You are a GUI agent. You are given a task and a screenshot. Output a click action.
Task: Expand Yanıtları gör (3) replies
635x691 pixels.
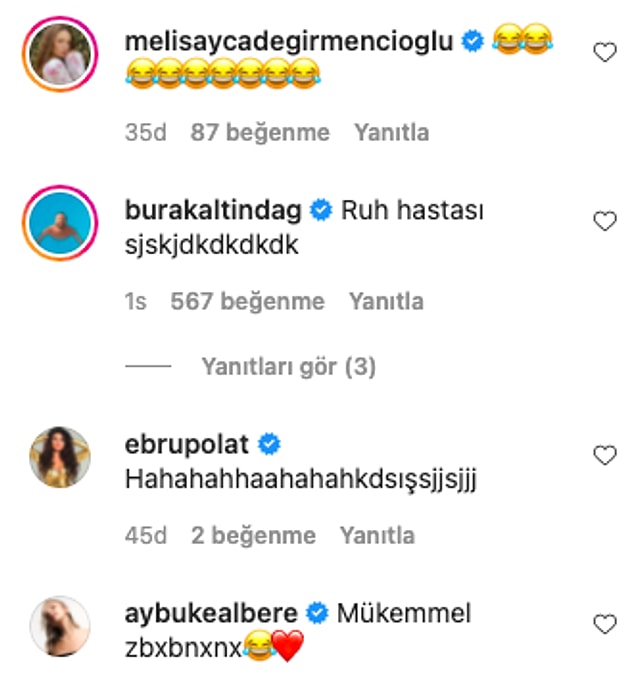(x=288, y=367)
